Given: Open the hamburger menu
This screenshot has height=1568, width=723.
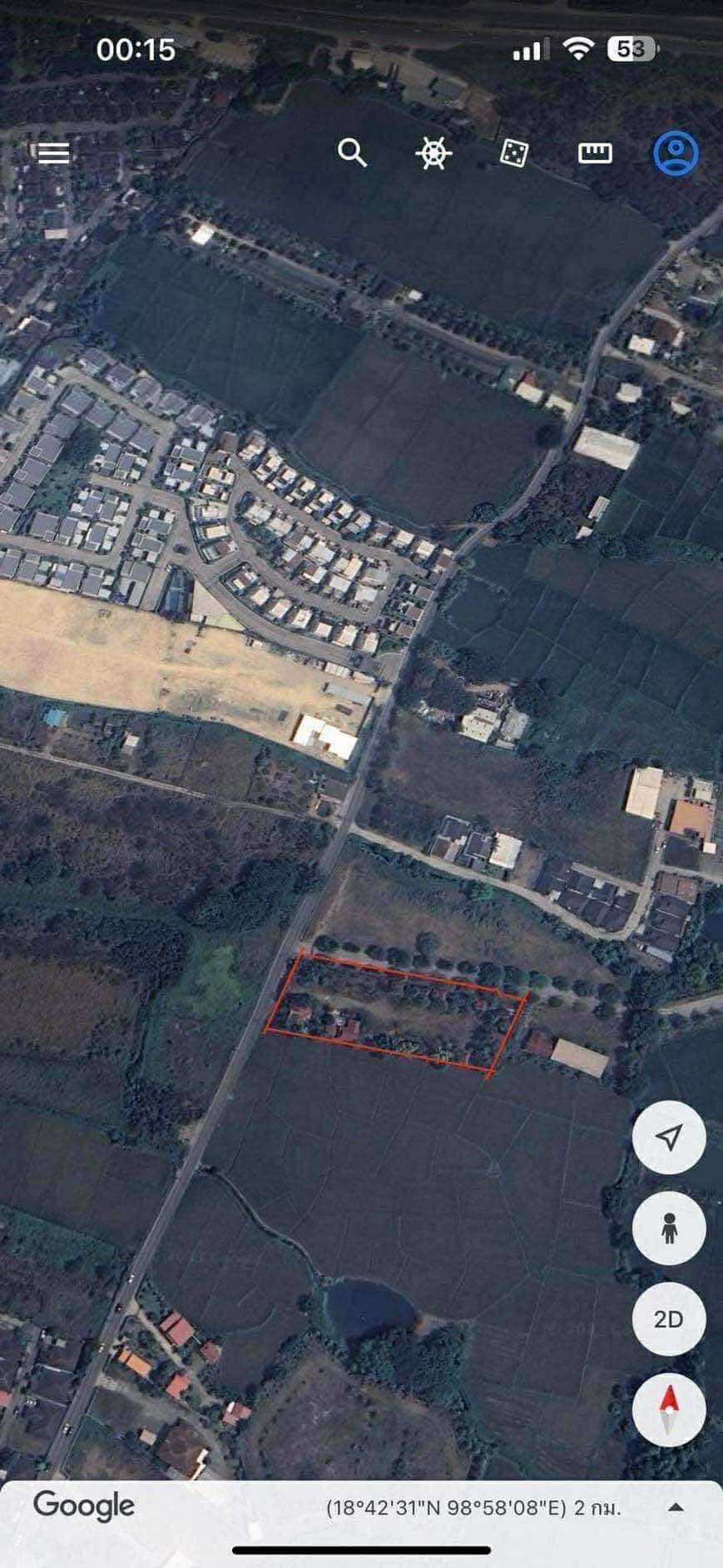Looking at the screenshot, I should pyautogui.click(x=53, y=153).
